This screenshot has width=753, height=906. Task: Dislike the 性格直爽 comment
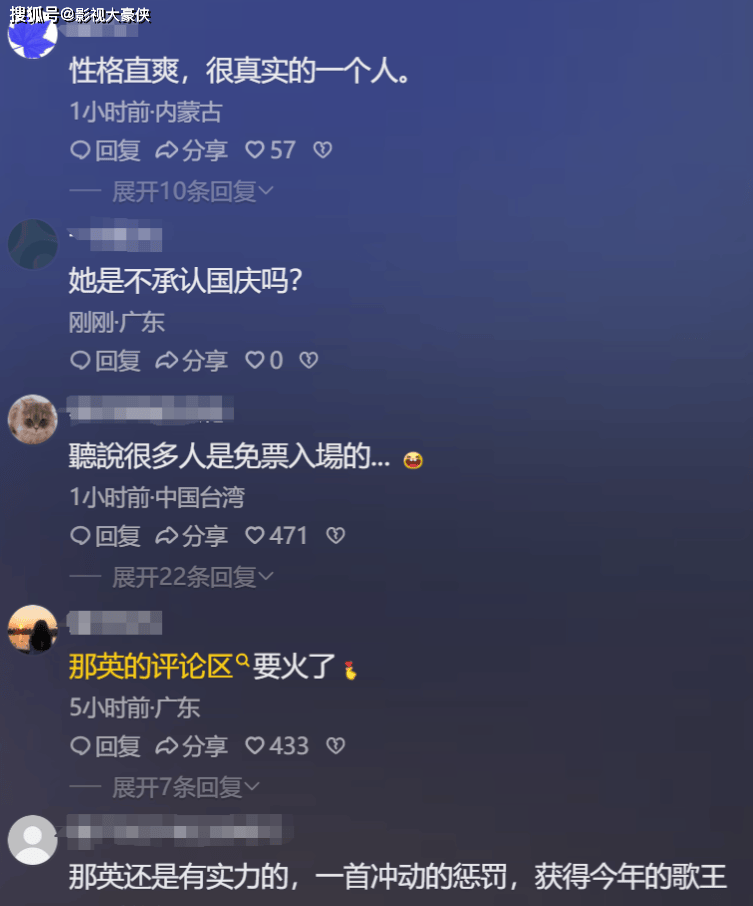tap(322, 151)
